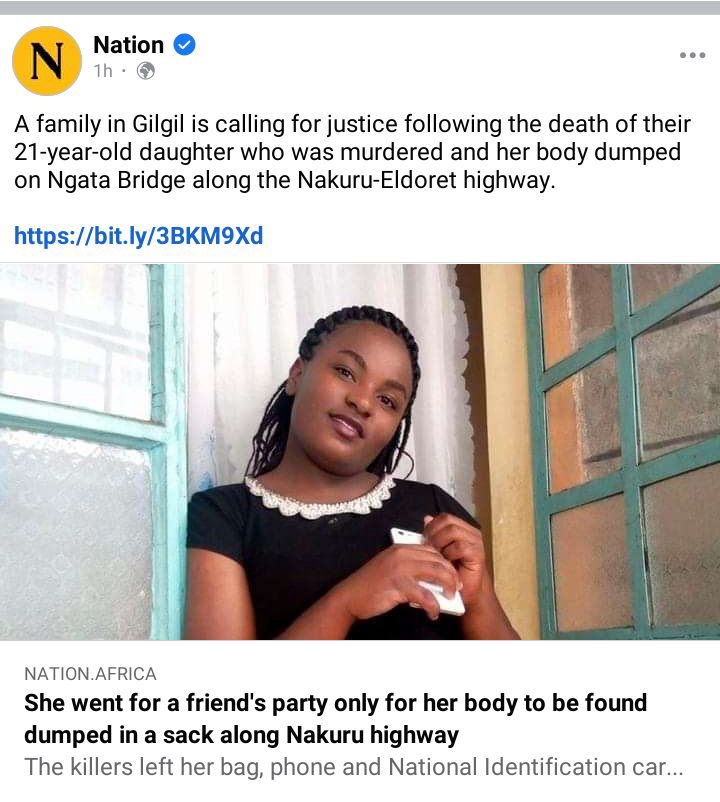720x802 pixels.
Task: Open the article photo preview
Action: (360, 452)
